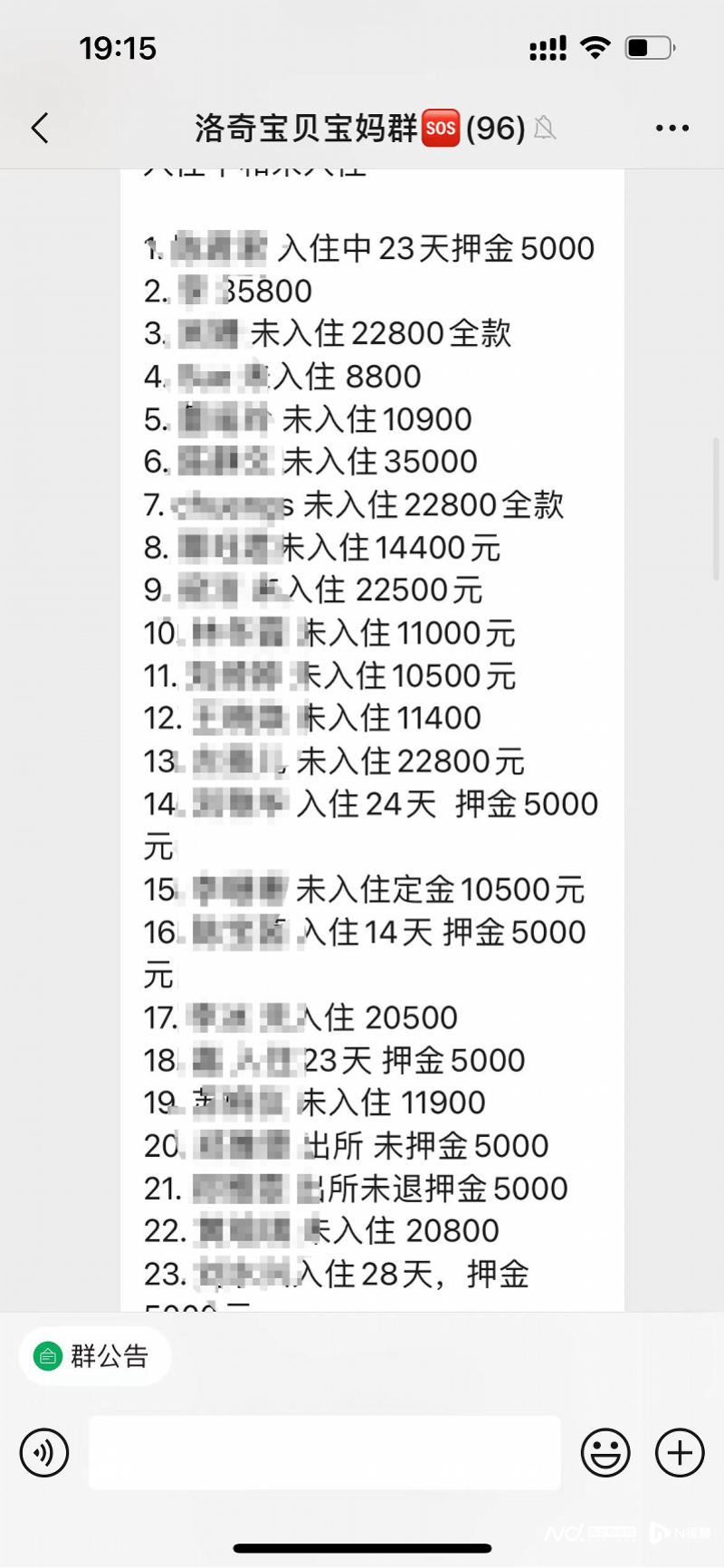This screenshot has height=1568, width=724.
Task: Open group info from title 洛奇宝贝宝妈群
Action: 299,128
